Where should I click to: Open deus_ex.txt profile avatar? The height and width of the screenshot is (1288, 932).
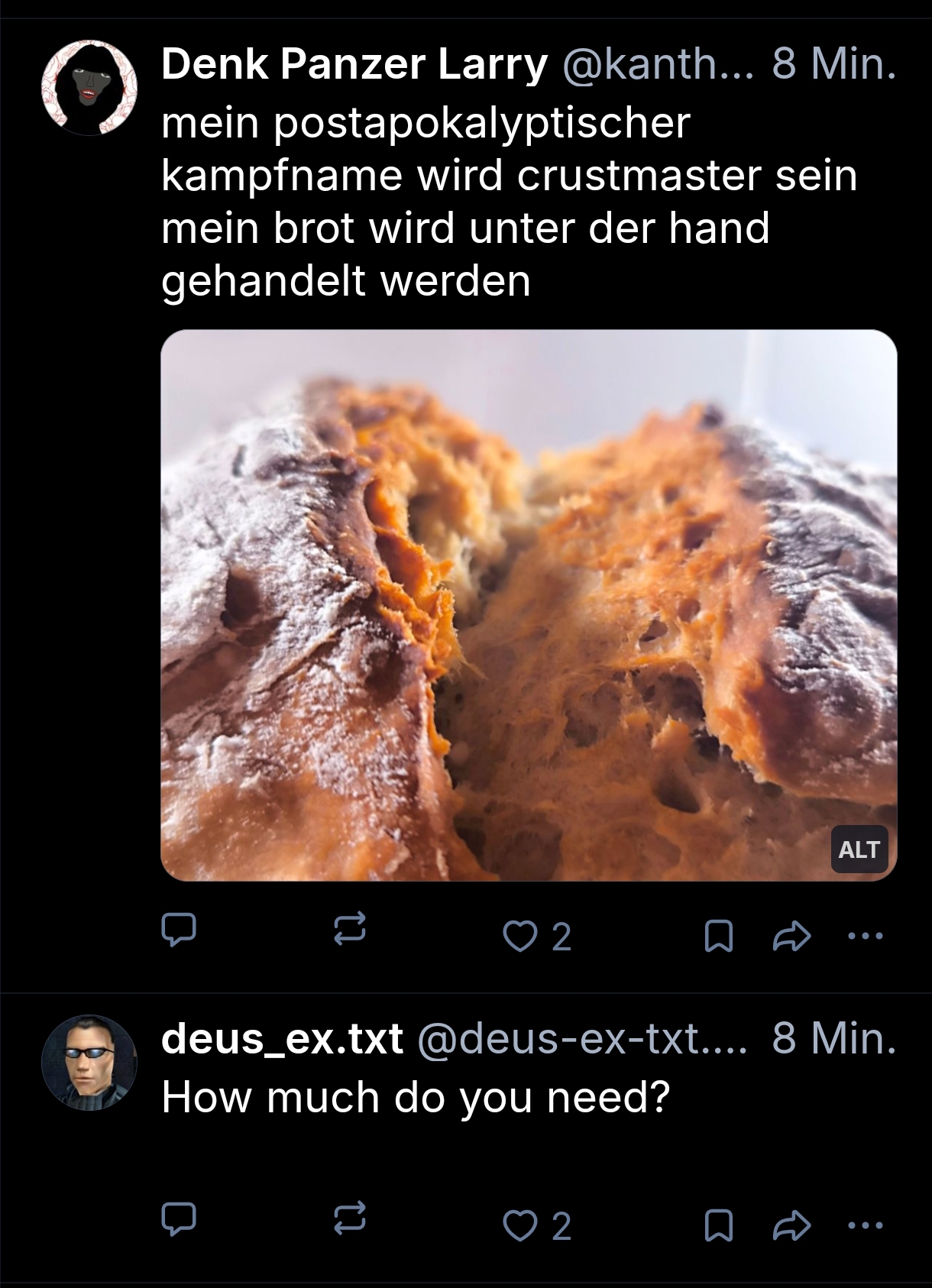pos(89,1062)
